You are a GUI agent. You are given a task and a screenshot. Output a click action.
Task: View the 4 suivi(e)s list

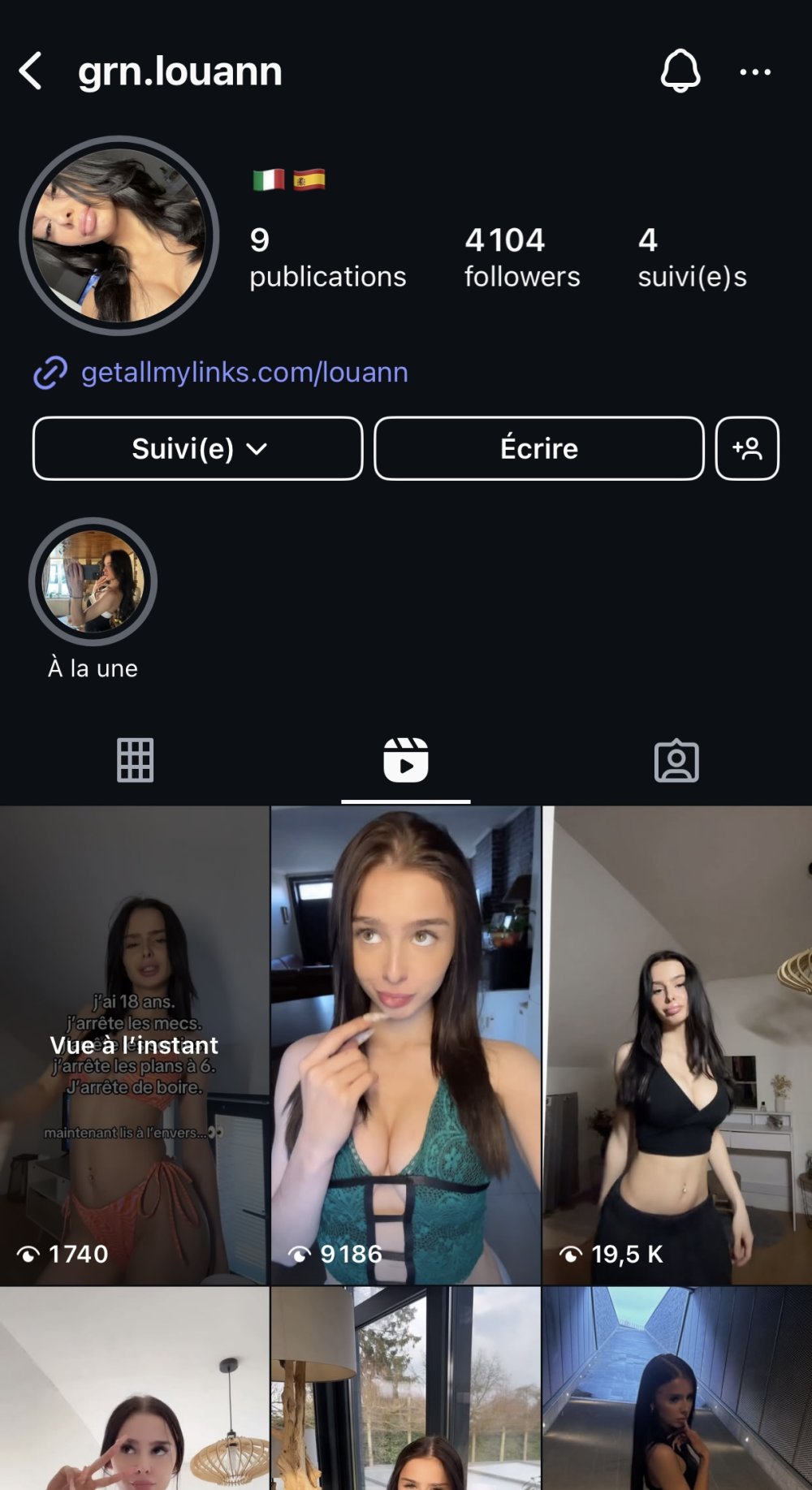point(691,257)
